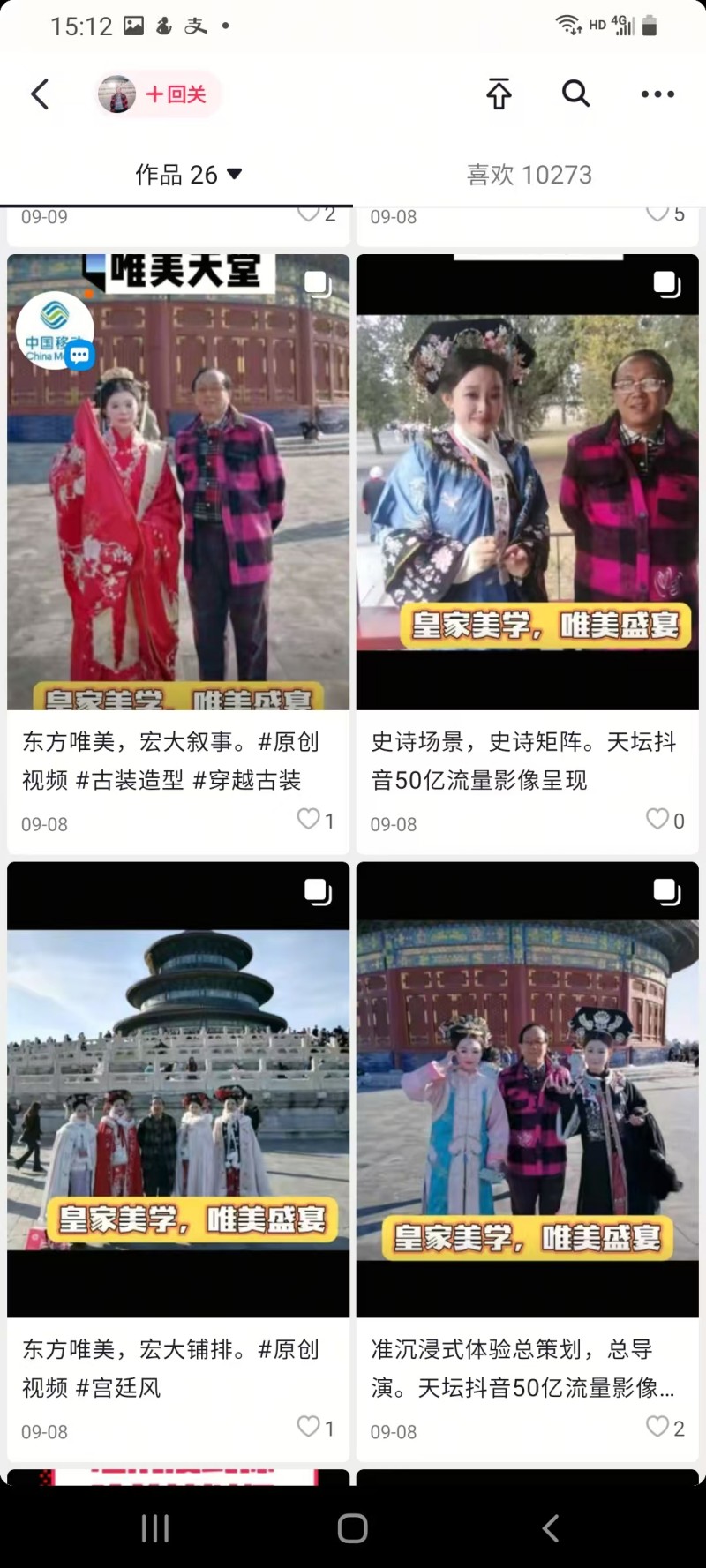Screen dimensions: 706x1568
Task: Open the post 东方唯美，宏大叙事
Action: pyautogui.click(x=178, y=482)
